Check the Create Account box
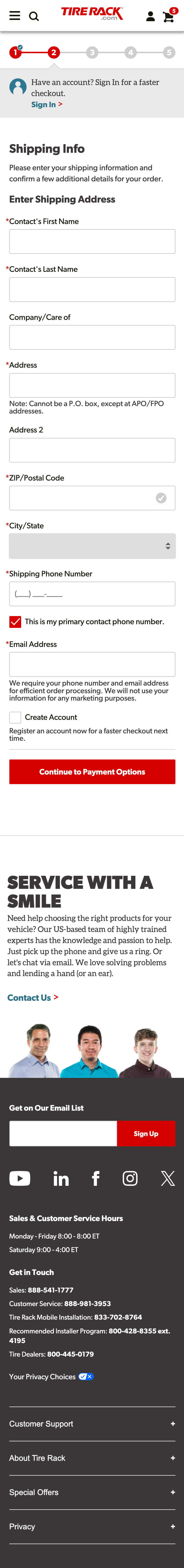 pyautogui.click(x=15, y=717)
